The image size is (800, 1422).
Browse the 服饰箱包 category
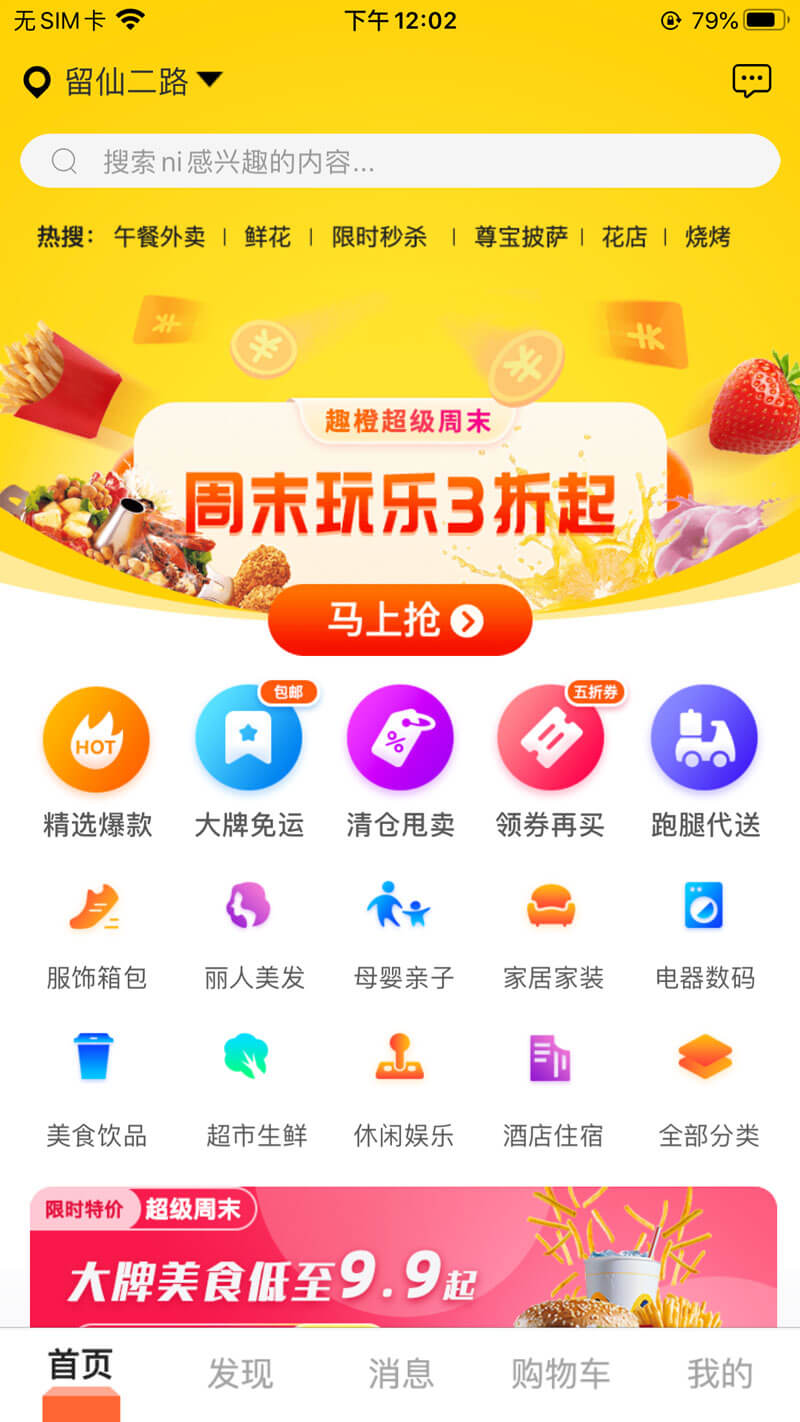tap(96, 932)
